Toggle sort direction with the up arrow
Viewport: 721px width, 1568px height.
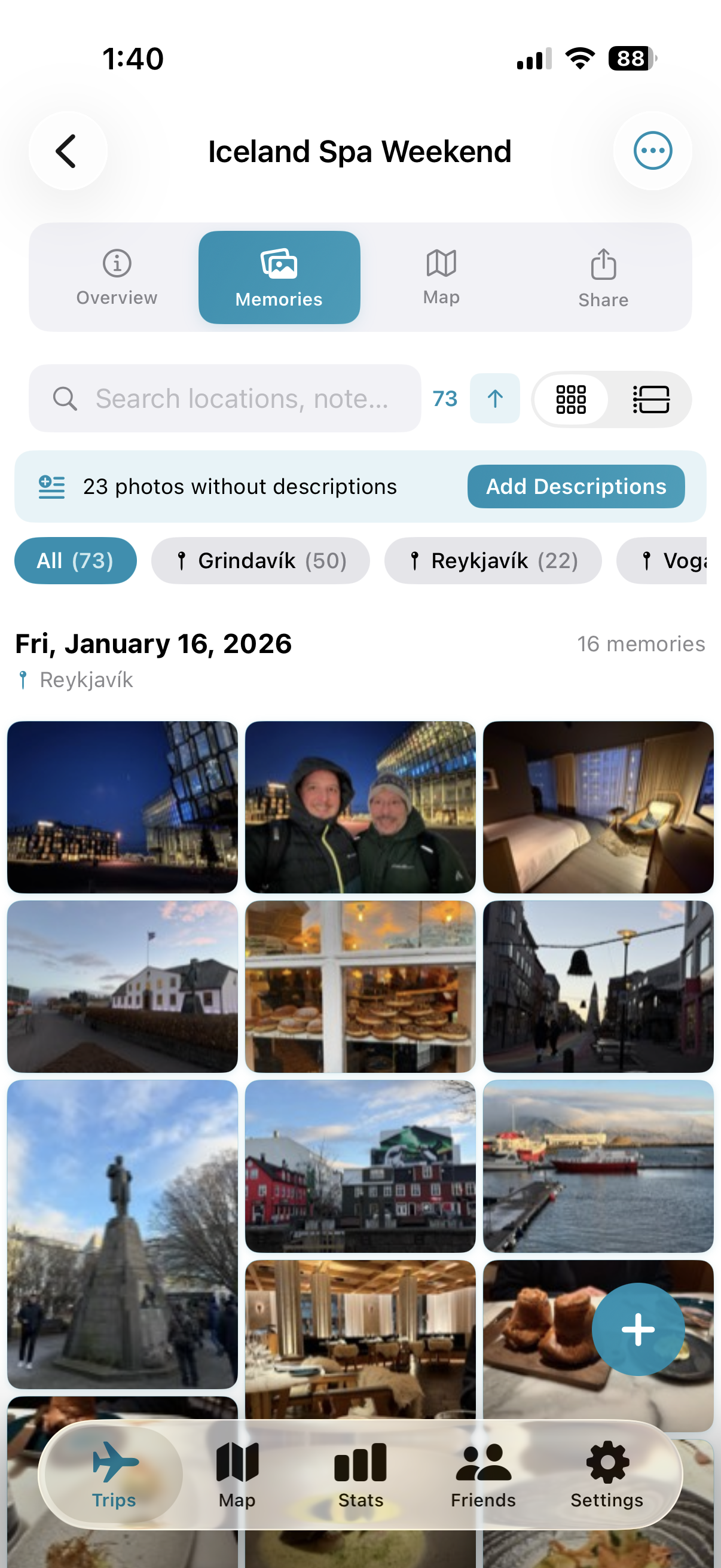(x=494, y=399)
